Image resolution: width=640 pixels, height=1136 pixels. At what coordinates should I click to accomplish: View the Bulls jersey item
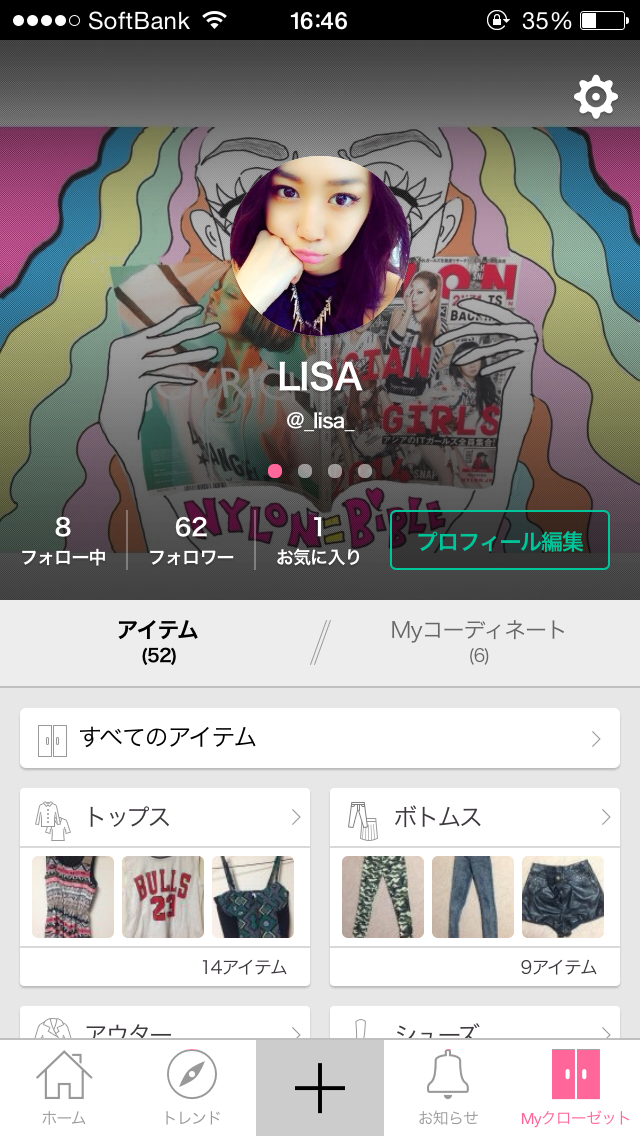click(163, 897)
